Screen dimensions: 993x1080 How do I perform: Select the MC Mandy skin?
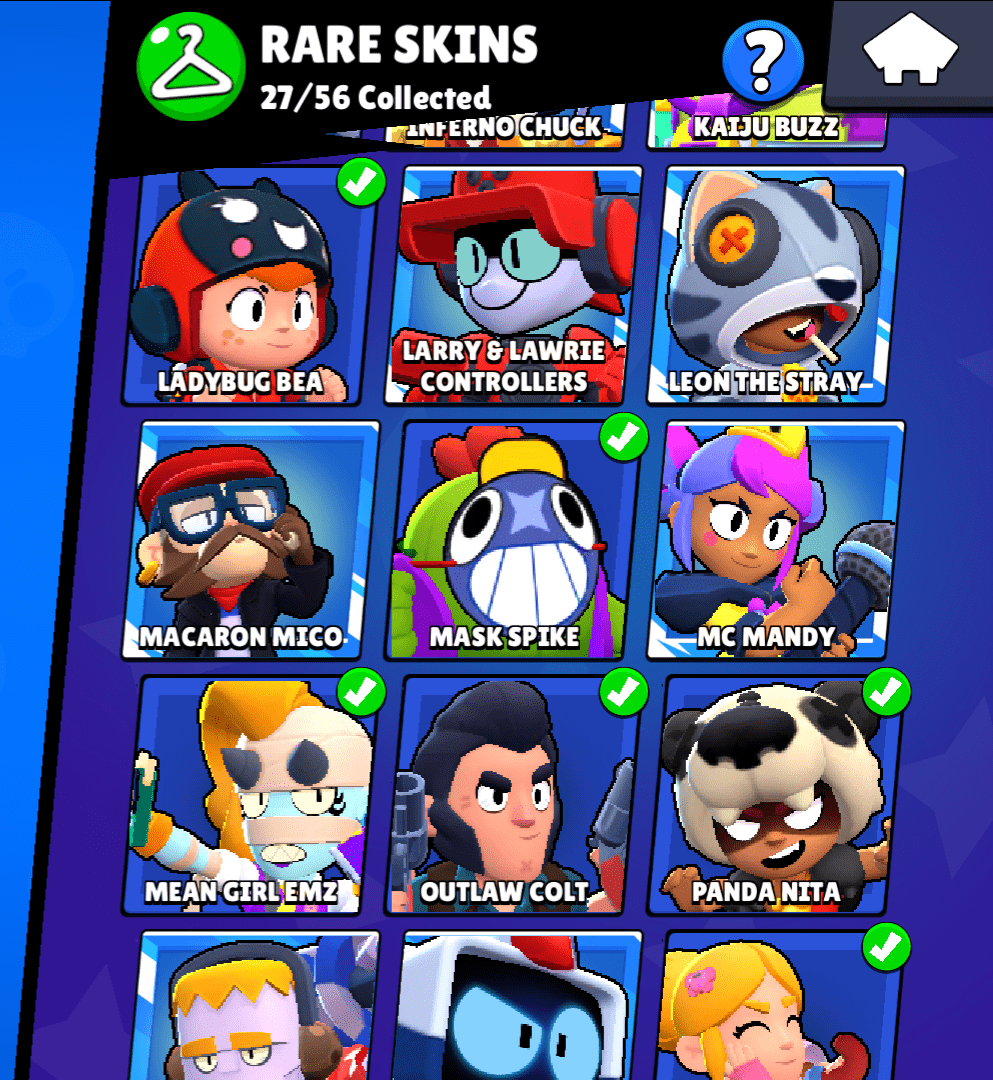coord(775,540)
